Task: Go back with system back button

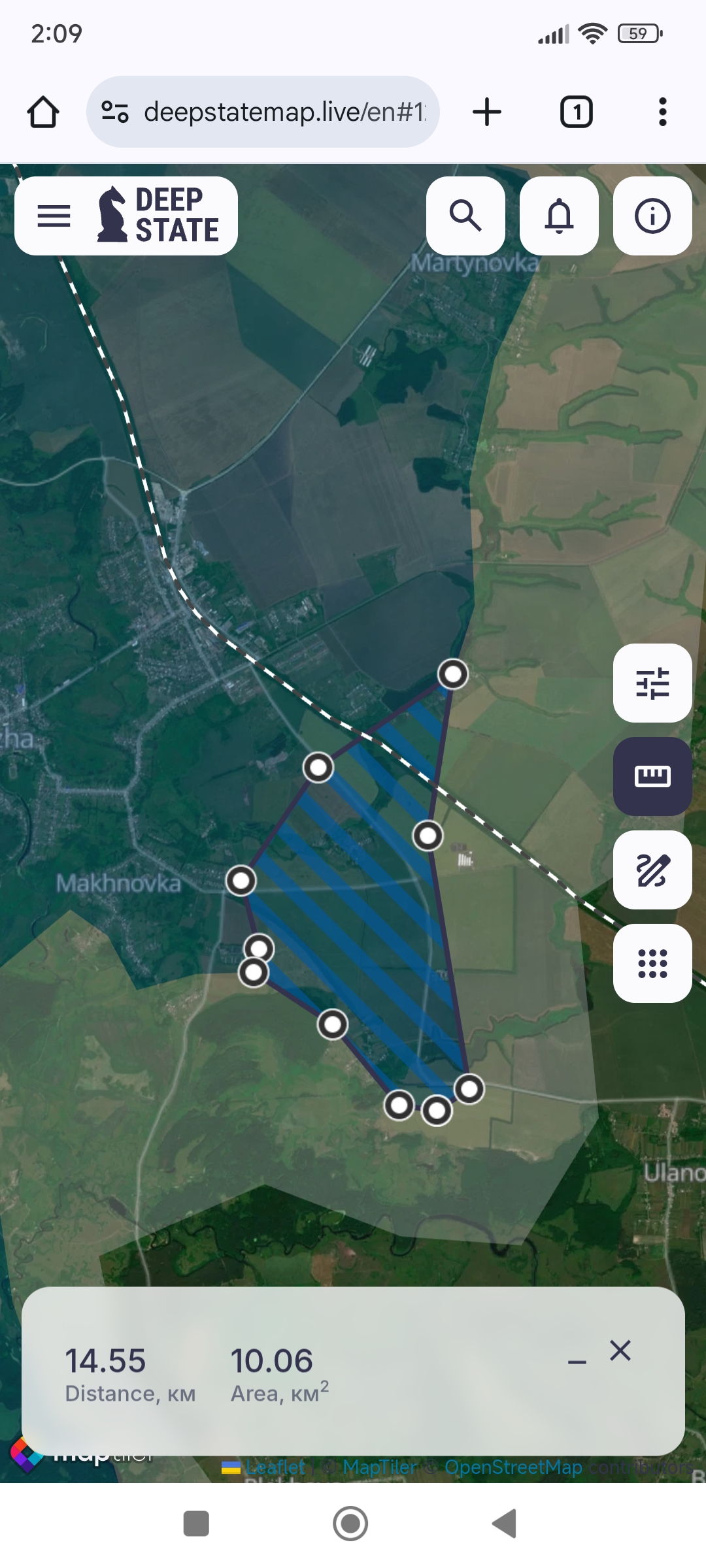Action: coord(505,1524)
